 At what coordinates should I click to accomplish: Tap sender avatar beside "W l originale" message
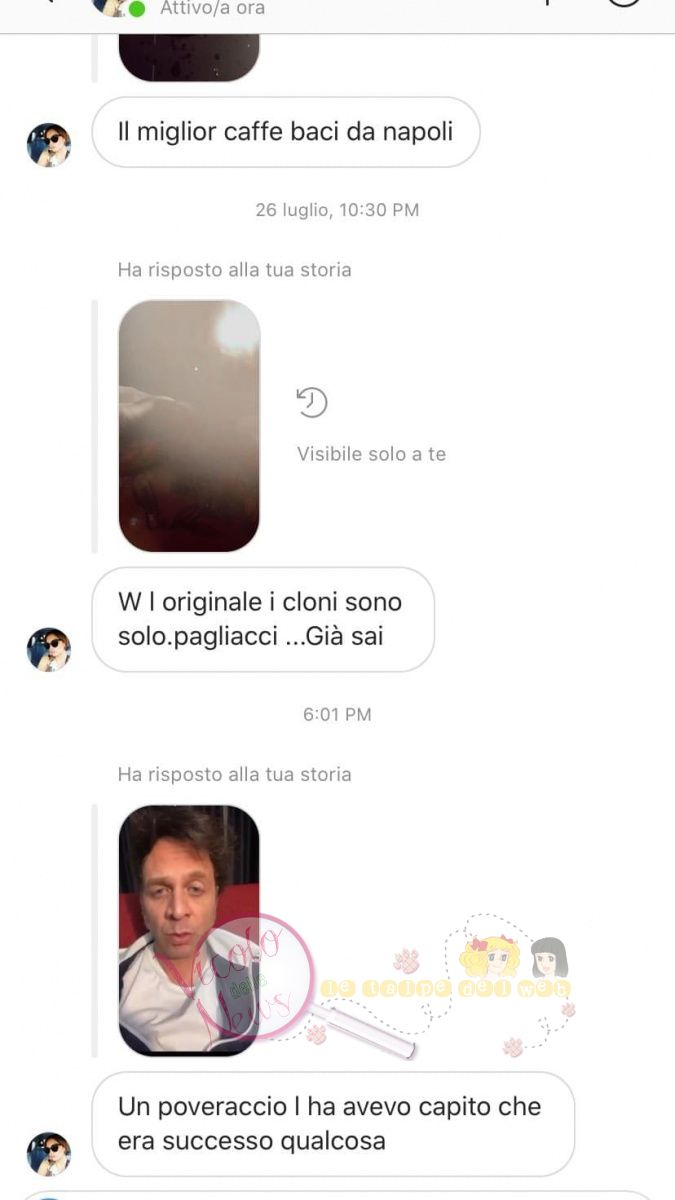click(49, 649)
